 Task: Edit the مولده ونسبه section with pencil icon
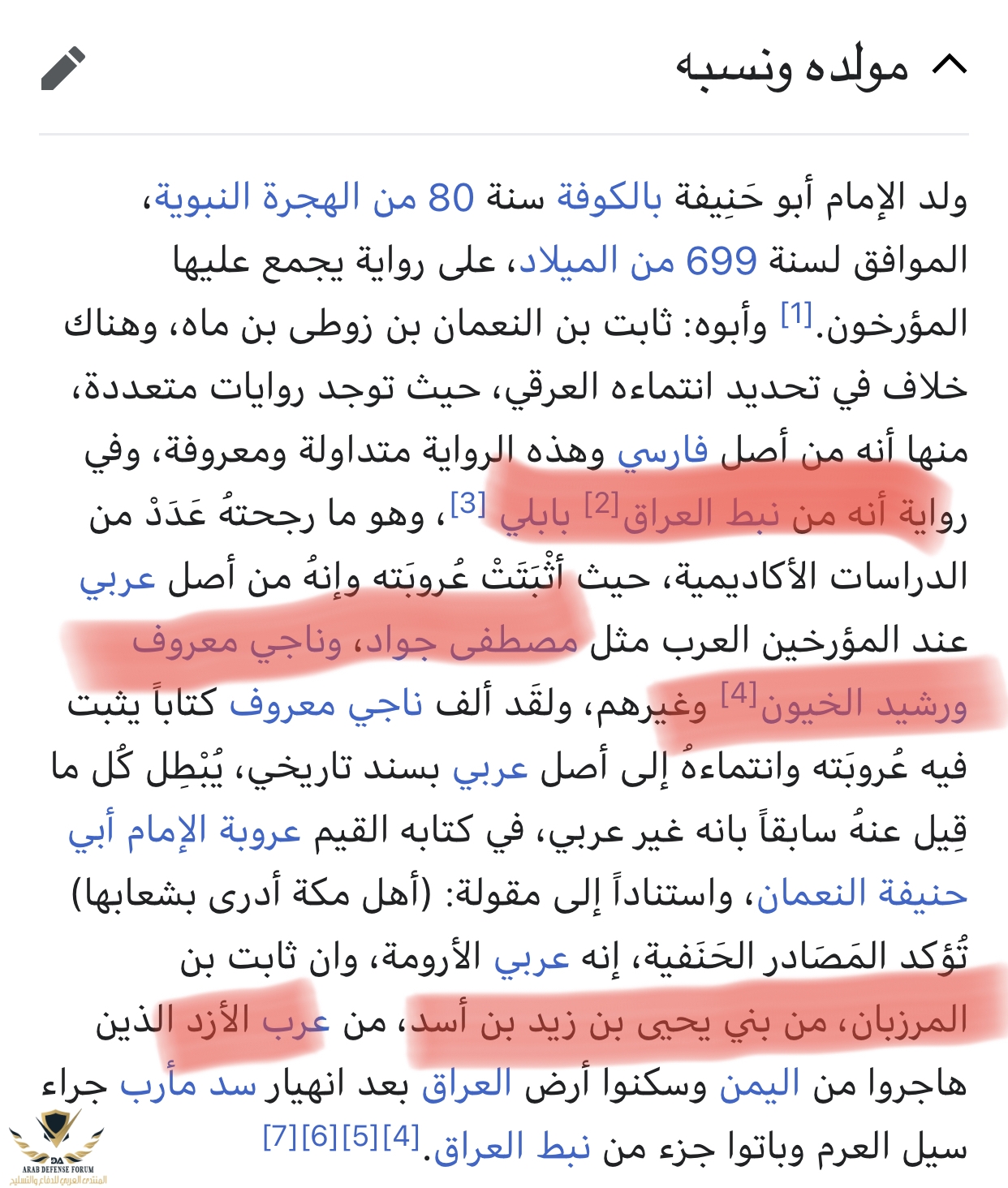[63, 68]
